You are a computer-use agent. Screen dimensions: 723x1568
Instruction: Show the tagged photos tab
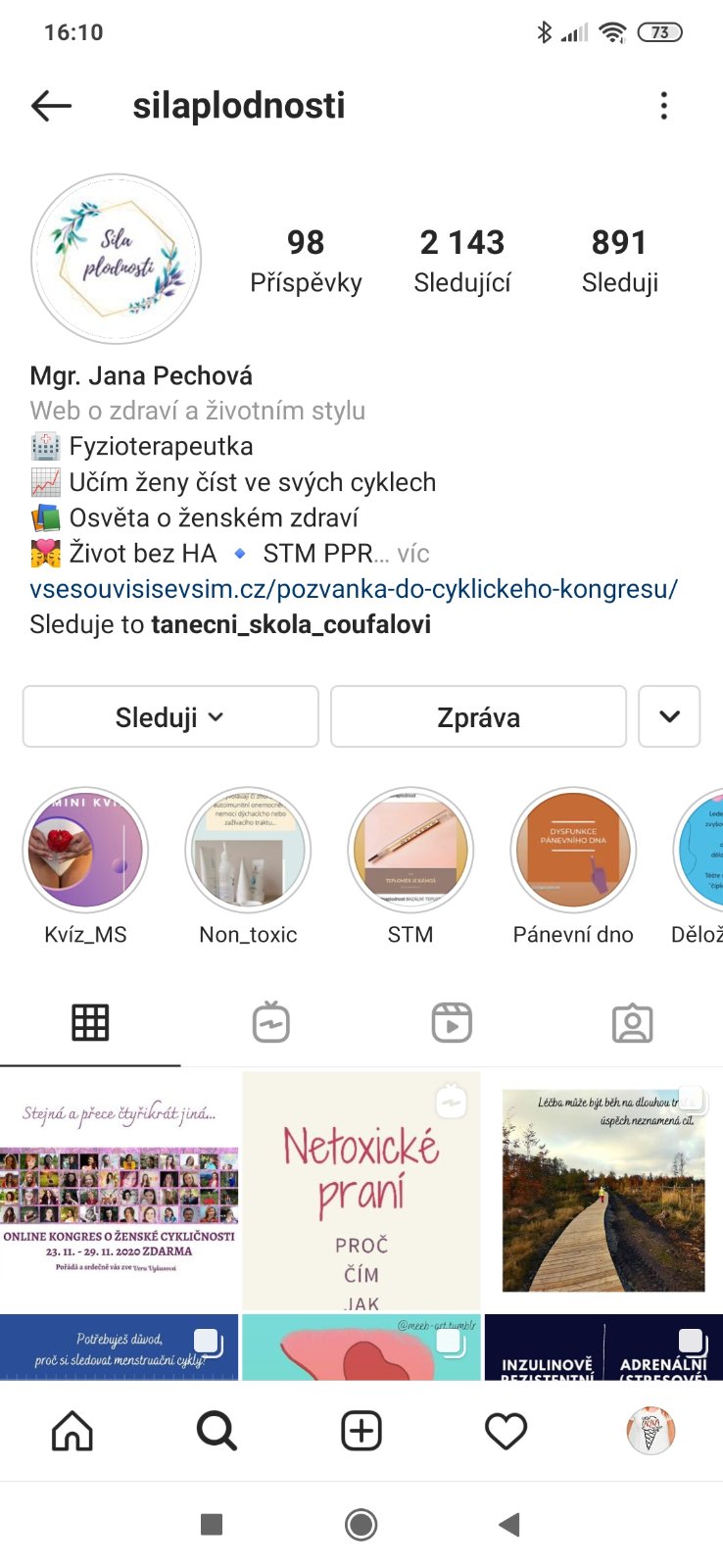632,1023
